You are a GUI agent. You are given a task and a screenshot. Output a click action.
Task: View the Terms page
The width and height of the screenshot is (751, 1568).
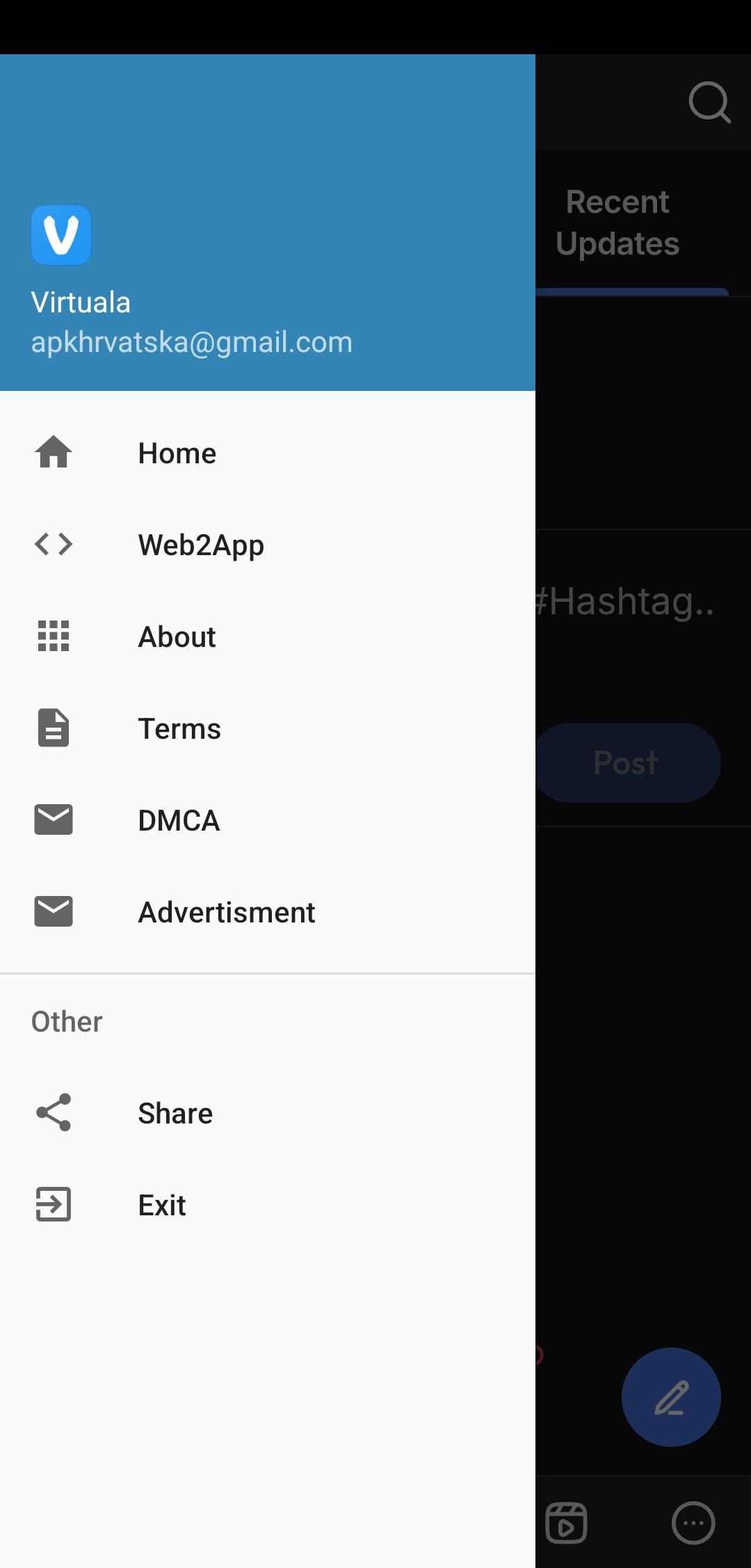(x=179, y=729)
